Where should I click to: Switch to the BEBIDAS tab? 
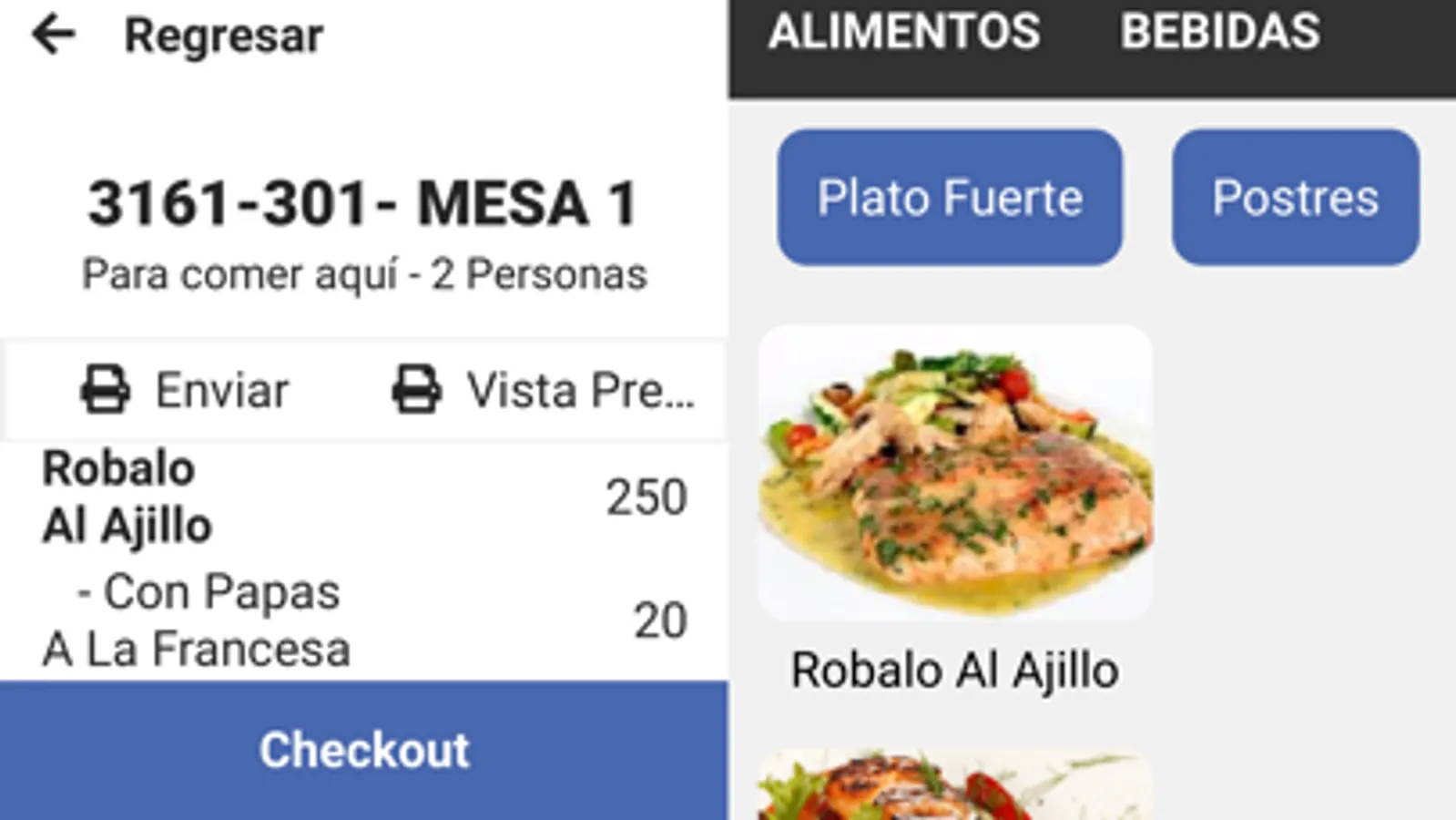coord(1219,32)
